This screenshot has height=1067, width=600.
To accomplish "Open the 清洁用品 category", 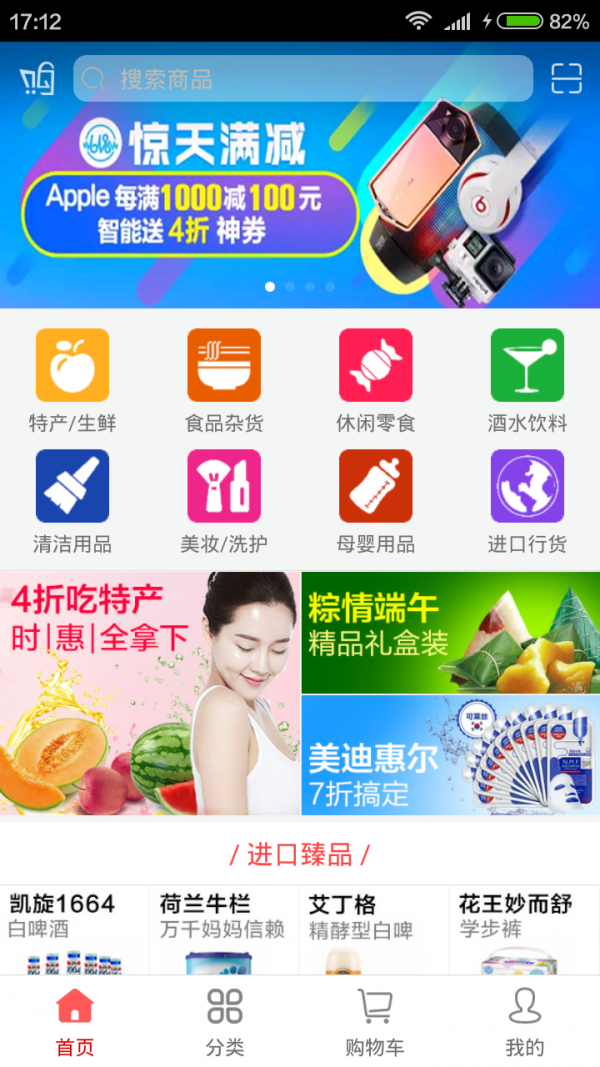I will pyautogui.click(x=72, y=500).
